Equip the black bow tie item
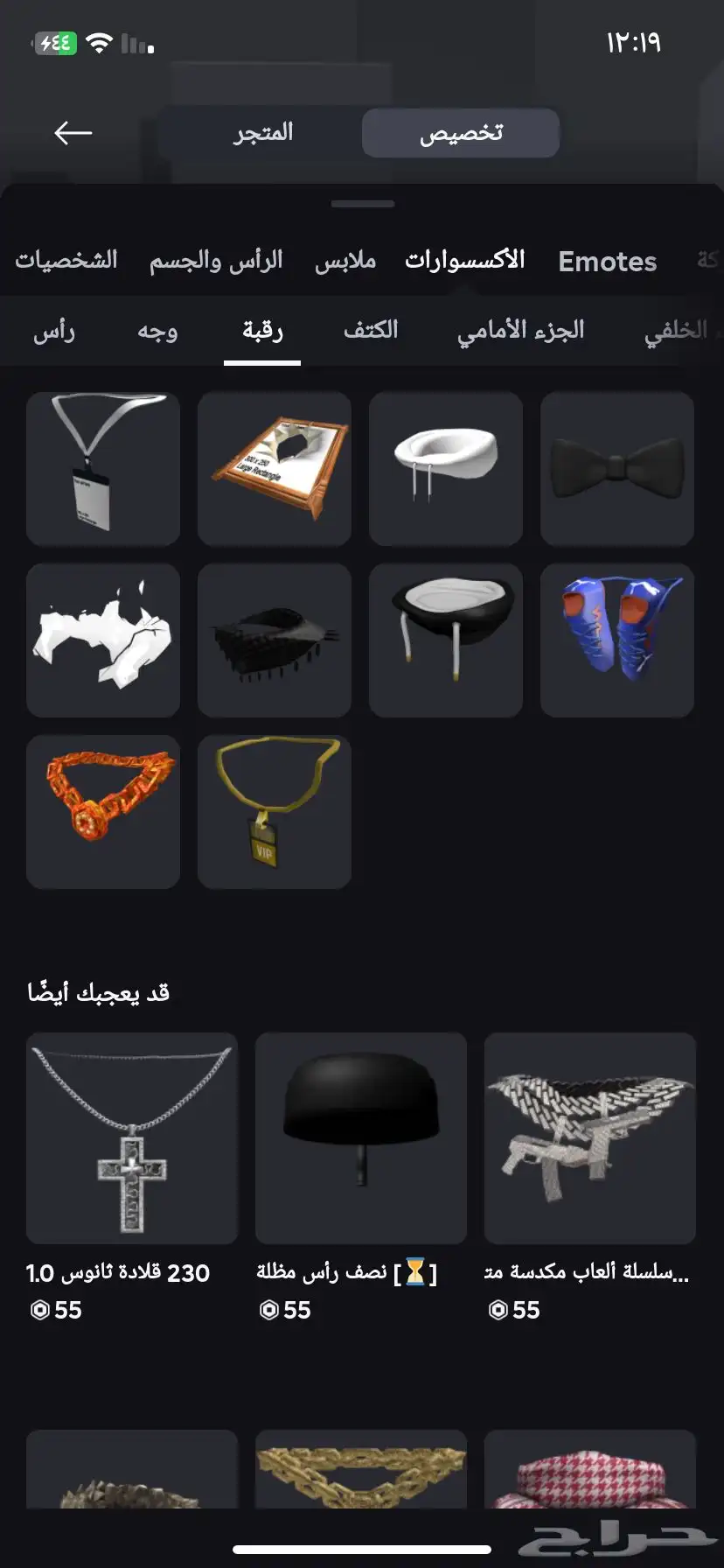The image size is (724, 1568). (617, 468)
